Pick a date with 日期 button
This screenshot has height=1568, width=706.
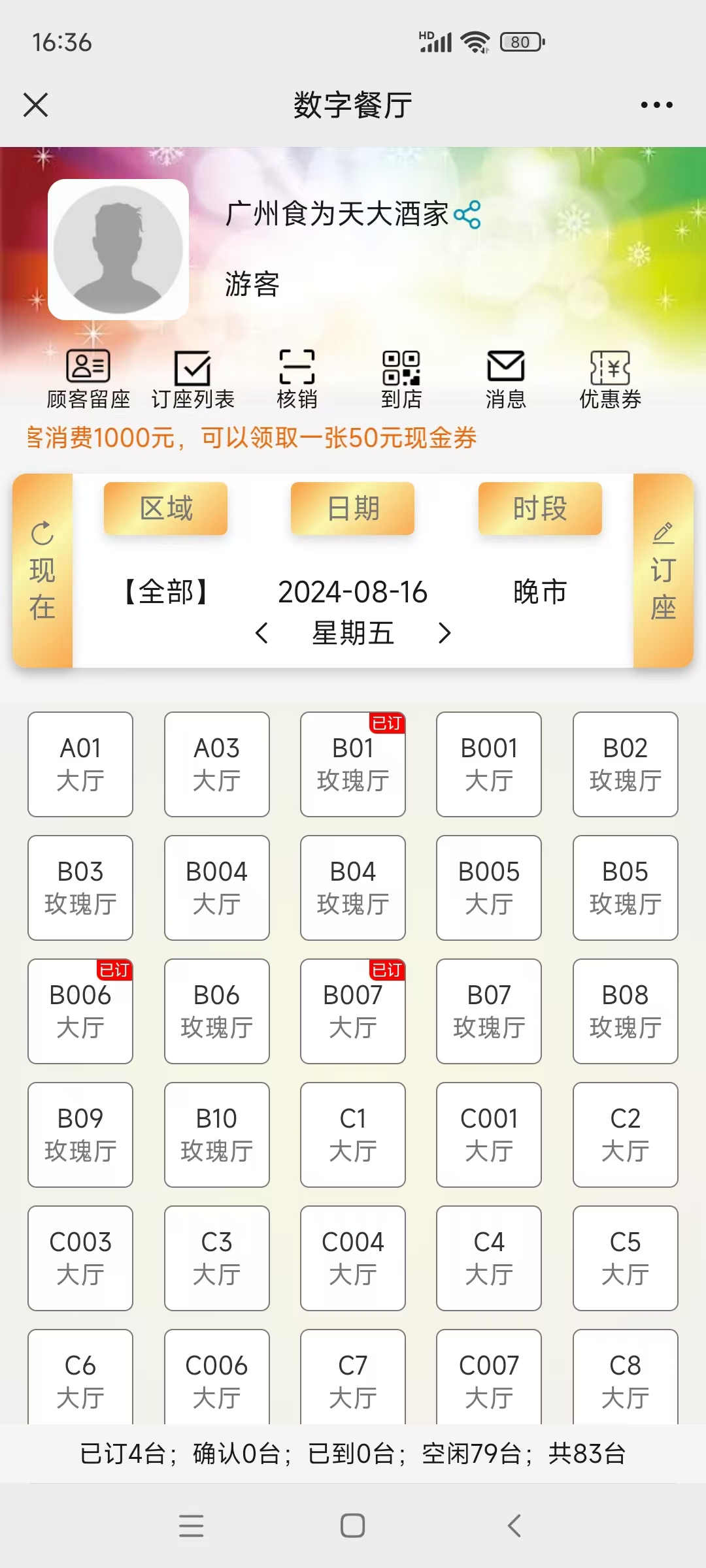353,508
